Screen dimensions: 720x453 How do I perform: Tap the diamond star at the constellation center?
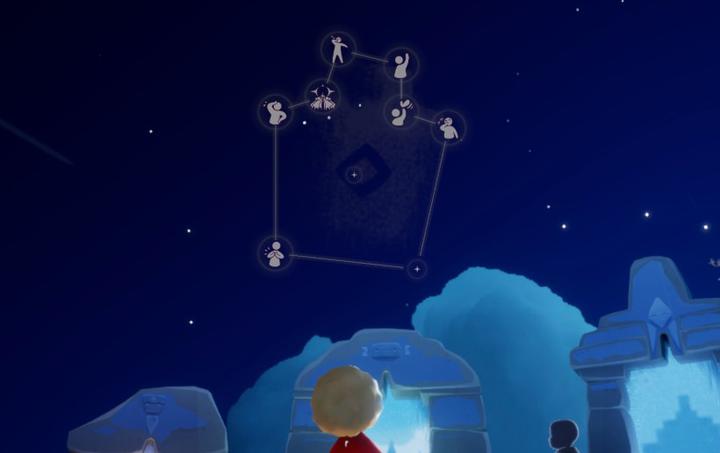coord(353,175)
